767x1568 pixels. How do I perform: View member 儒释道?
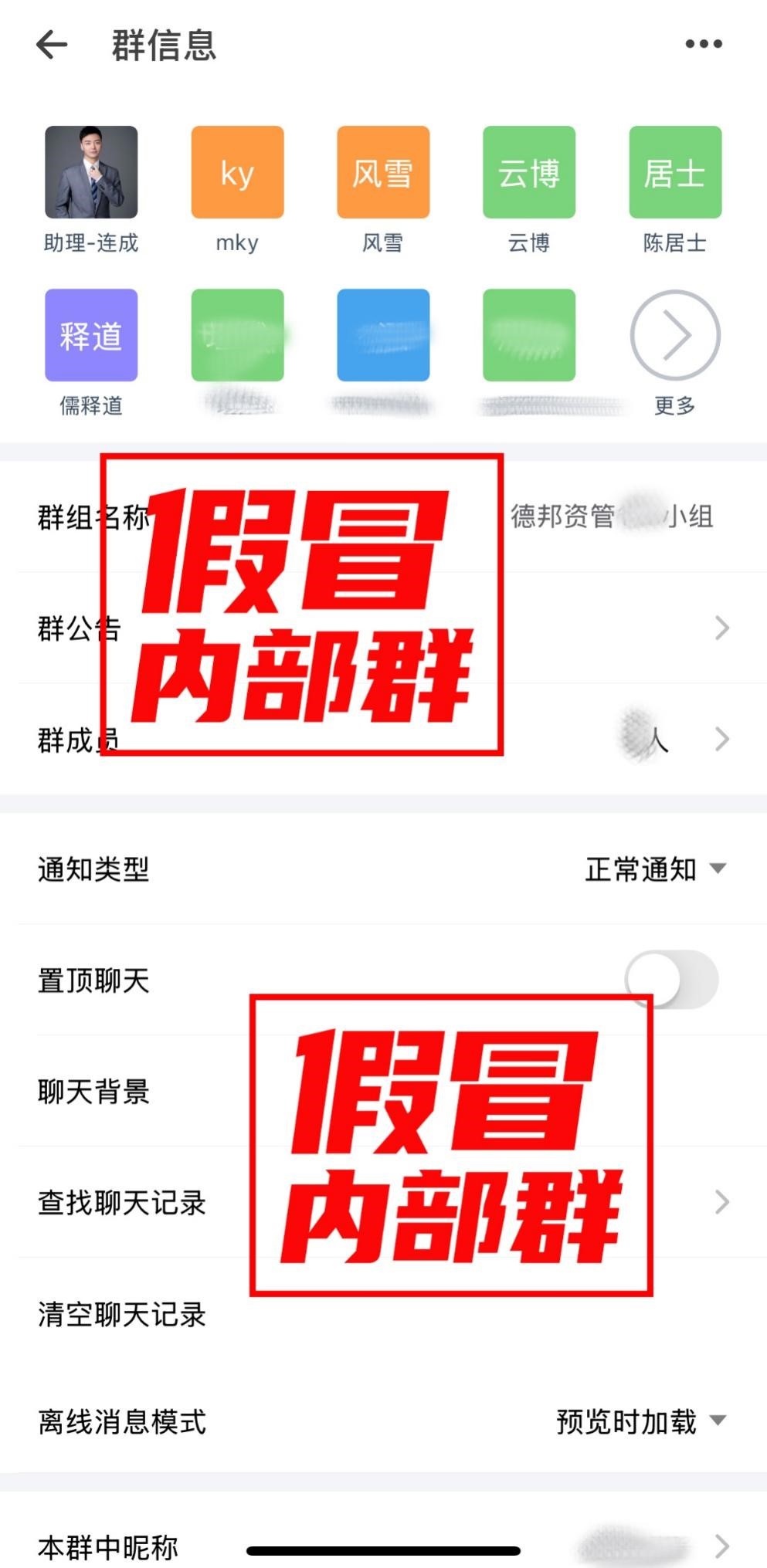pyautogui.click(x=91, y=335)
